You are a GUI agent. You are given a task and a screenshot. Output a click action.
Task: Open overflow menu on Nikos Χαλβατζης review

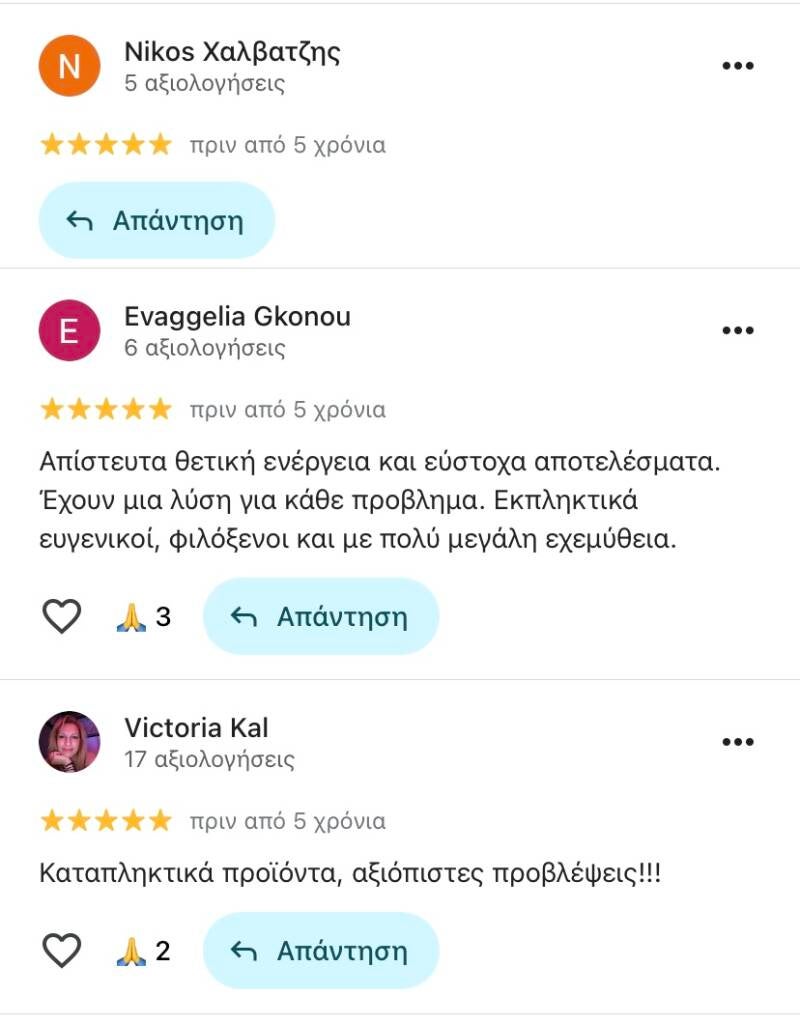coord(737,66)
